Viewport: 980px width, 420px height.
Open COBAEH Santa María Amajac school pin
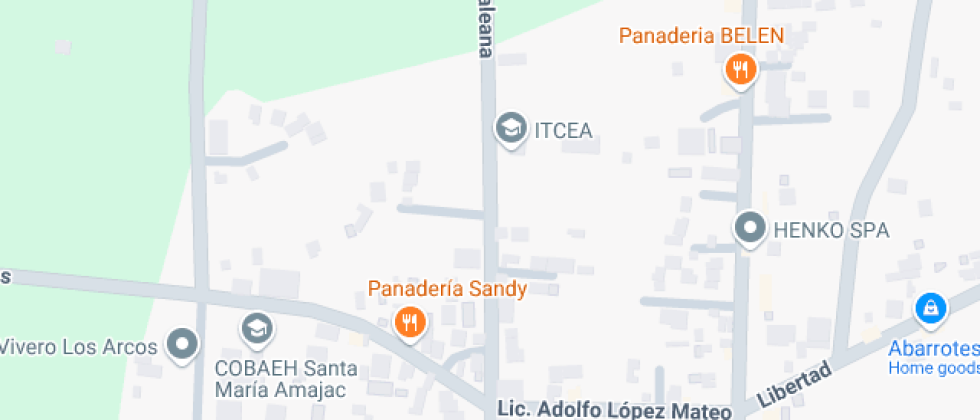(257, 327)
